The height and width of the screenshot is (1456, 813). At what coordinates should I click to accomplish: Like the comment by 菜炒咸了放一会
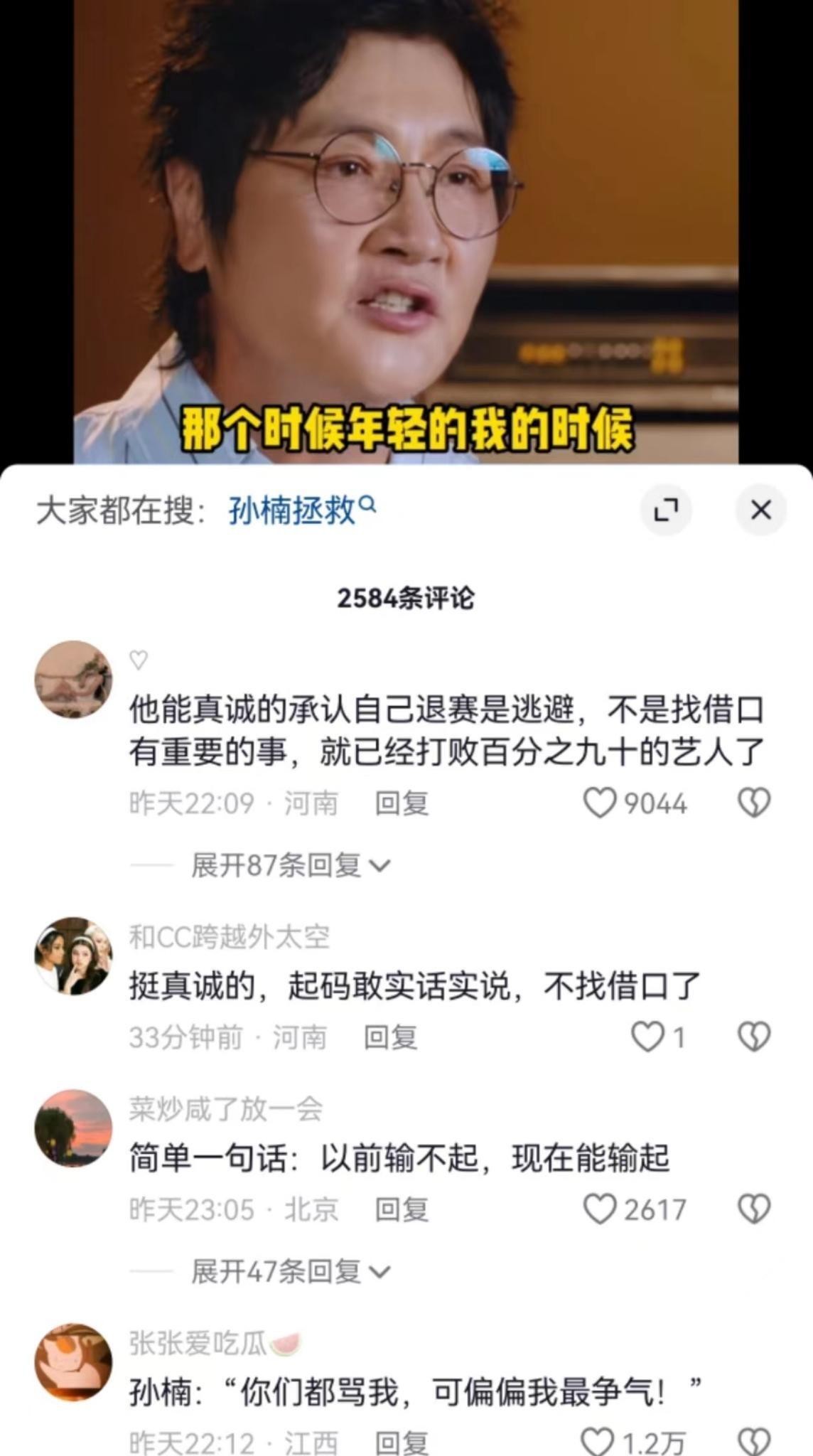coord(600,1209)
